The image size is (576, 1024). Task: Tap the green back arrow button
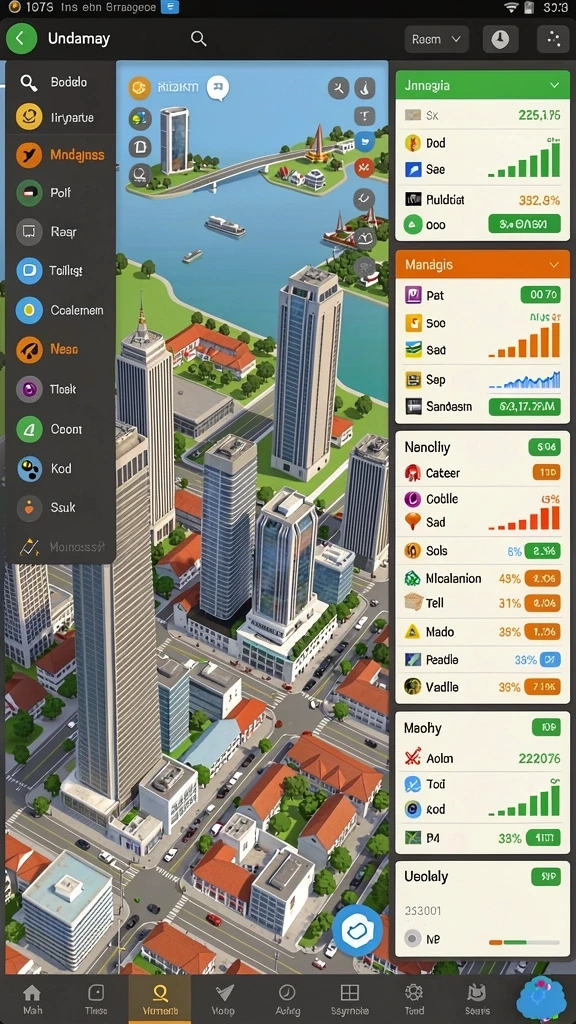[21, 39]
